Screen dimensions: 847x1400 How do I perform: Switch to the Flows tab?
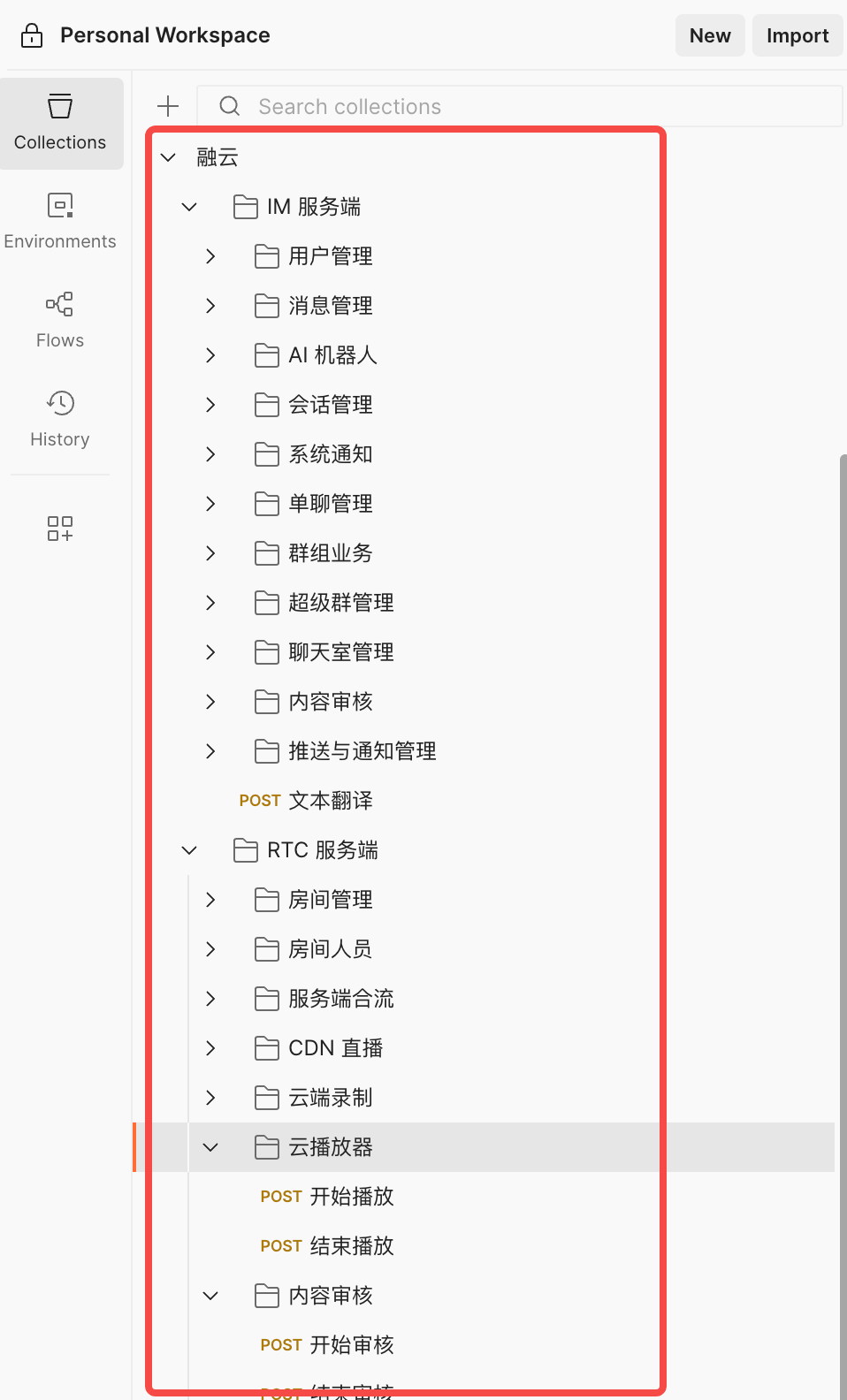60,320
